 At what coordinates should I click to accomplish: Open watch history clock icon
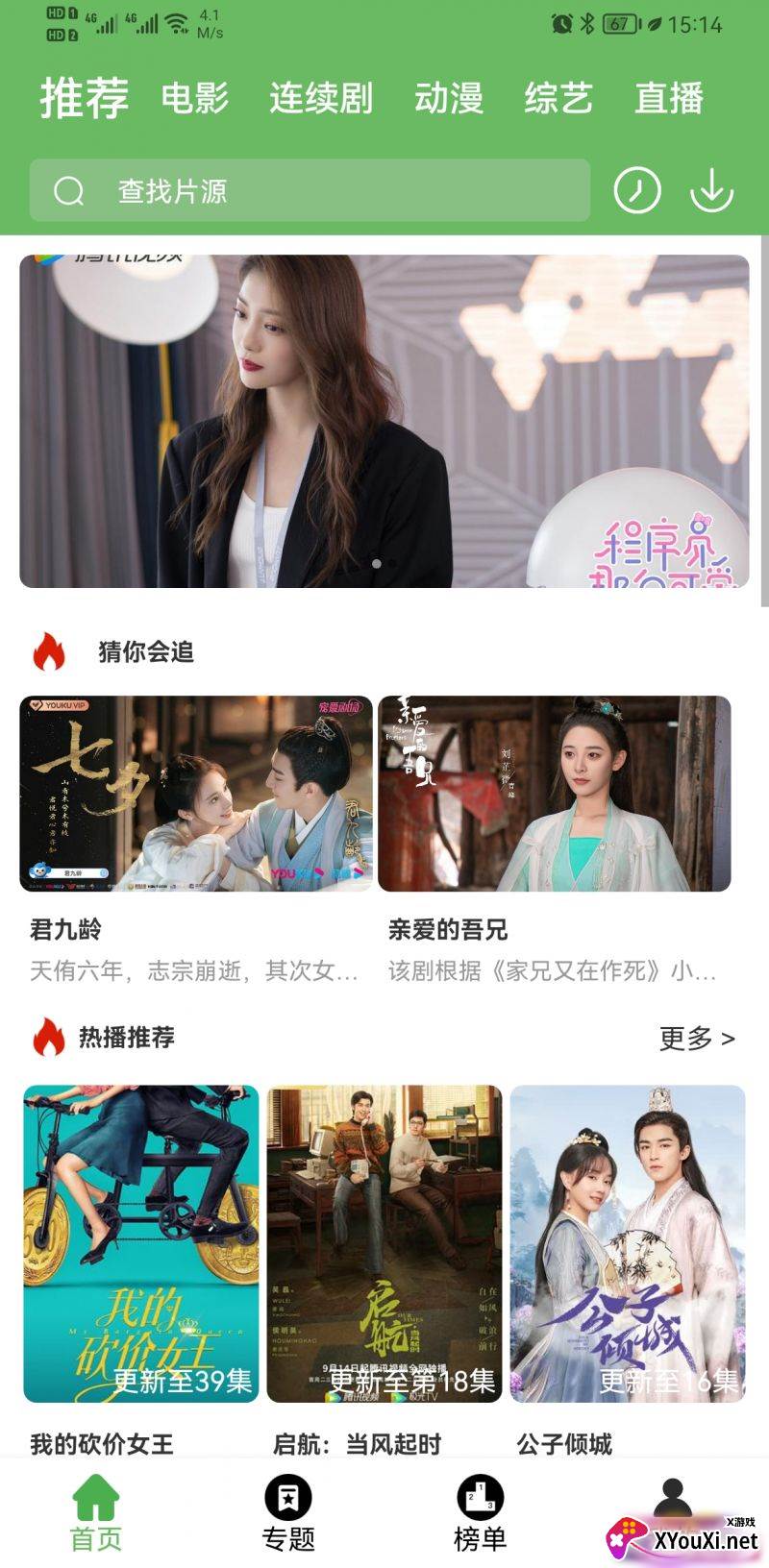[x=637, y=190]
